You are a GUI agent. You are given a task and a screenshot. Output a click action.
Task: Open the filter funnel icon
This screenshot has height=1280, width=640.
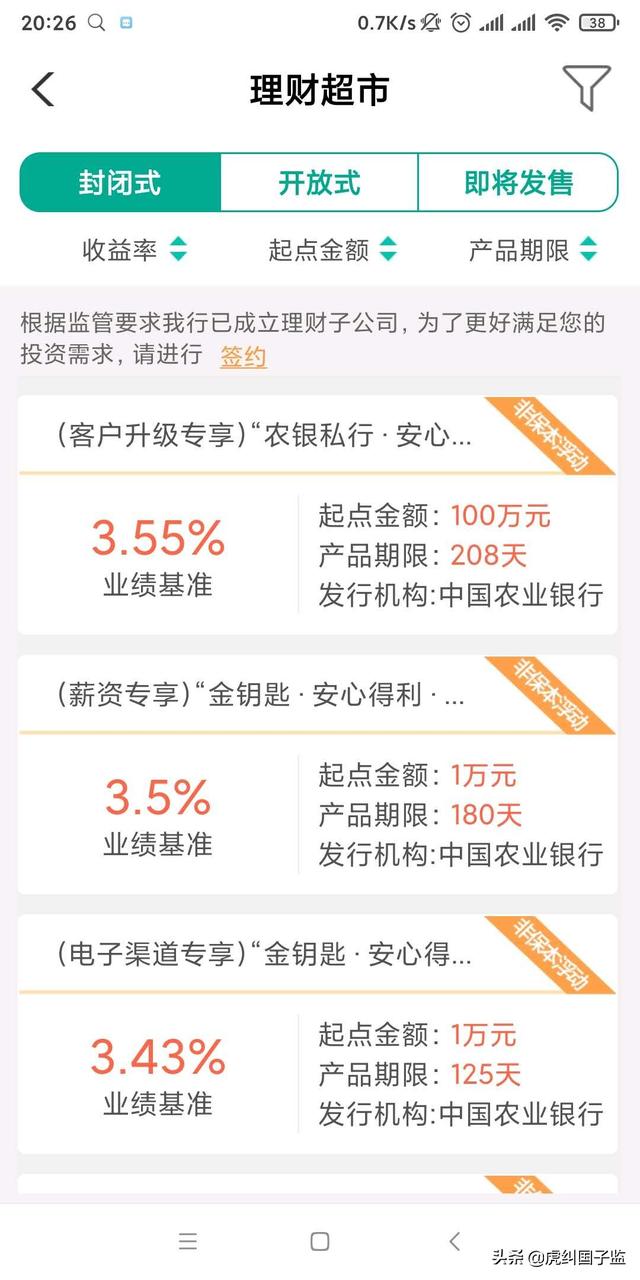click(x=587, y=89)
